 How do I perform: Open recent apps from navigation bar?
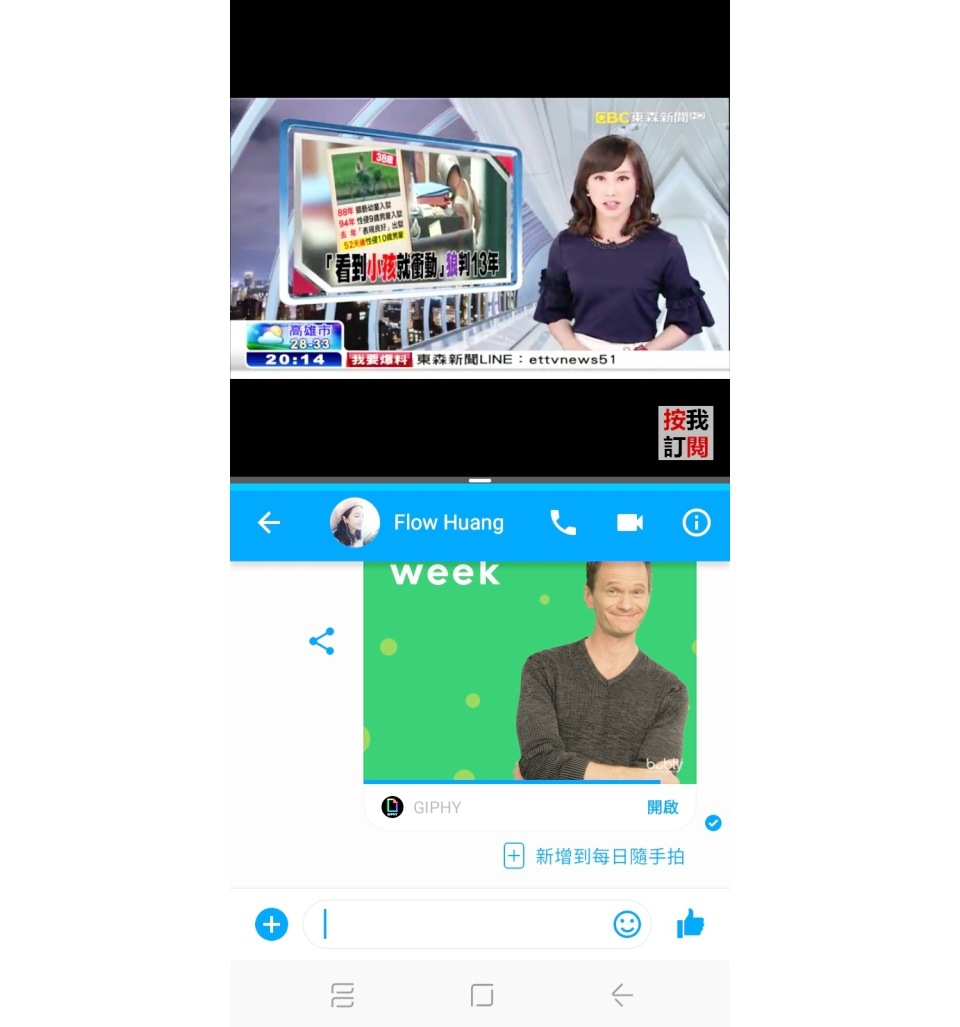click(343, 995)
